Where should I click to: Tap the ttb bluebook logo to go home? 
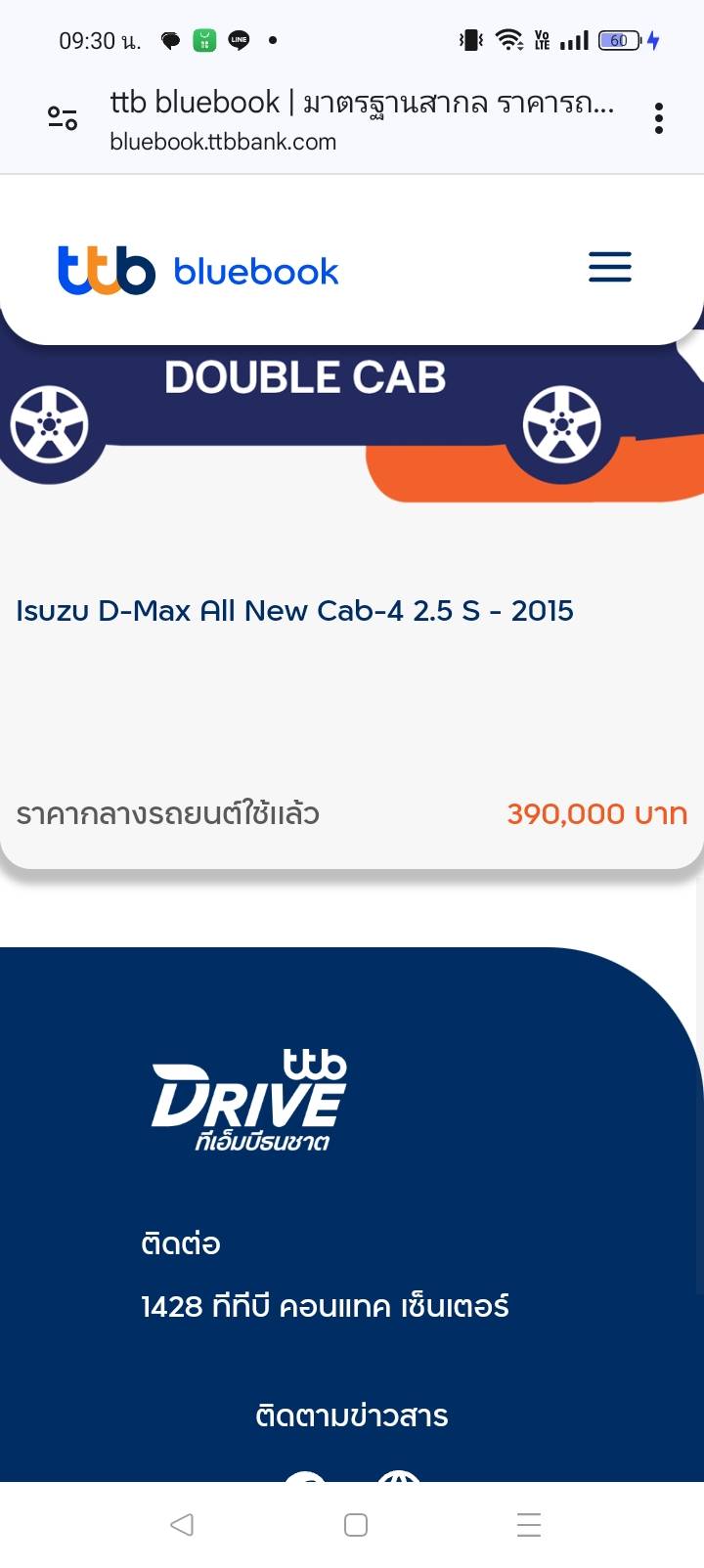coord(198,271)
